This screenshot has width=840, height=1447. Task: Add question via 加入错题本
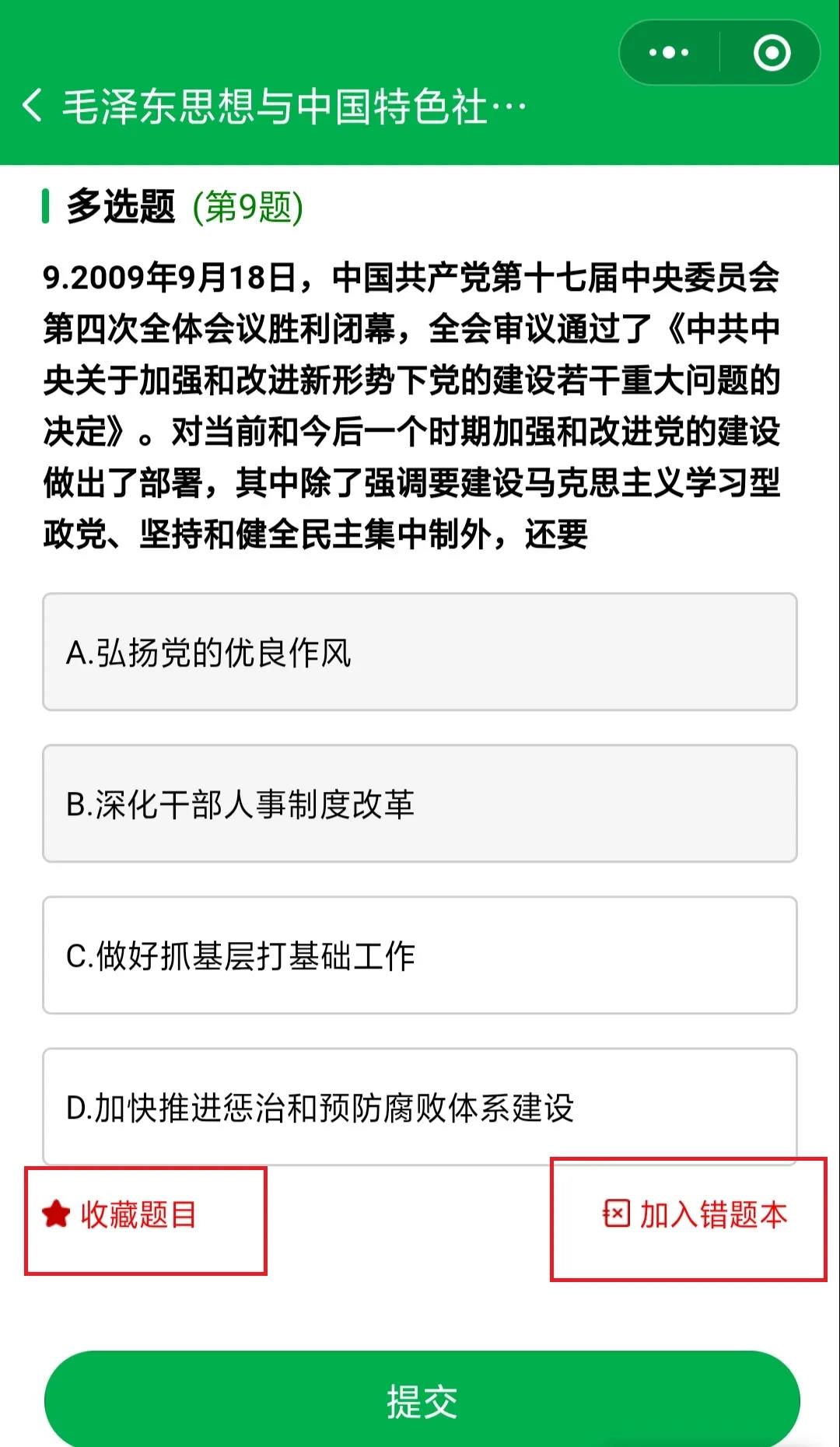tap(695, 1214)
